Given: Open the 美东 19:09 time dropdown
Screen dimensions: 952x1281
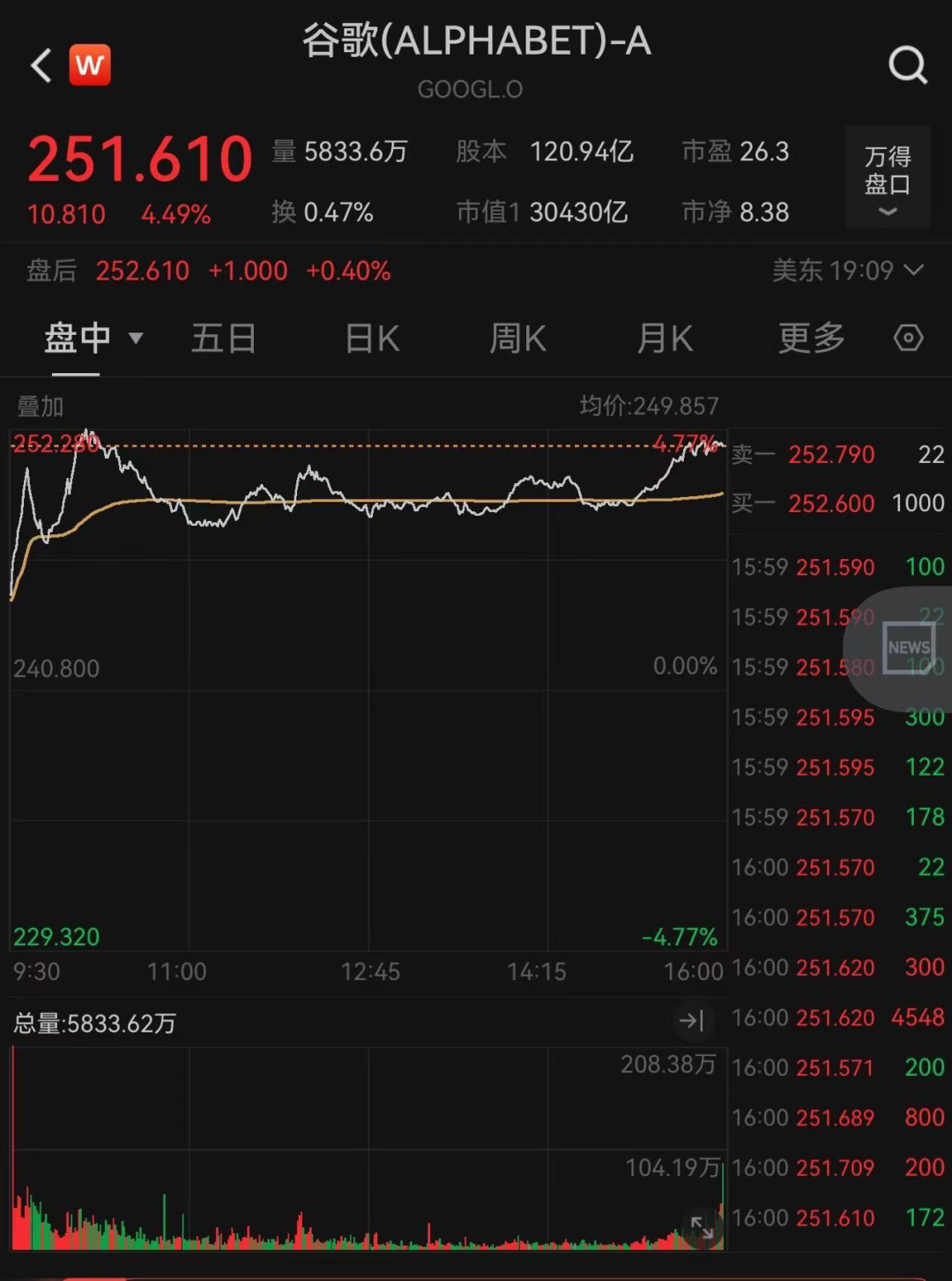Looking at the screenshot, I should point(847,270).
